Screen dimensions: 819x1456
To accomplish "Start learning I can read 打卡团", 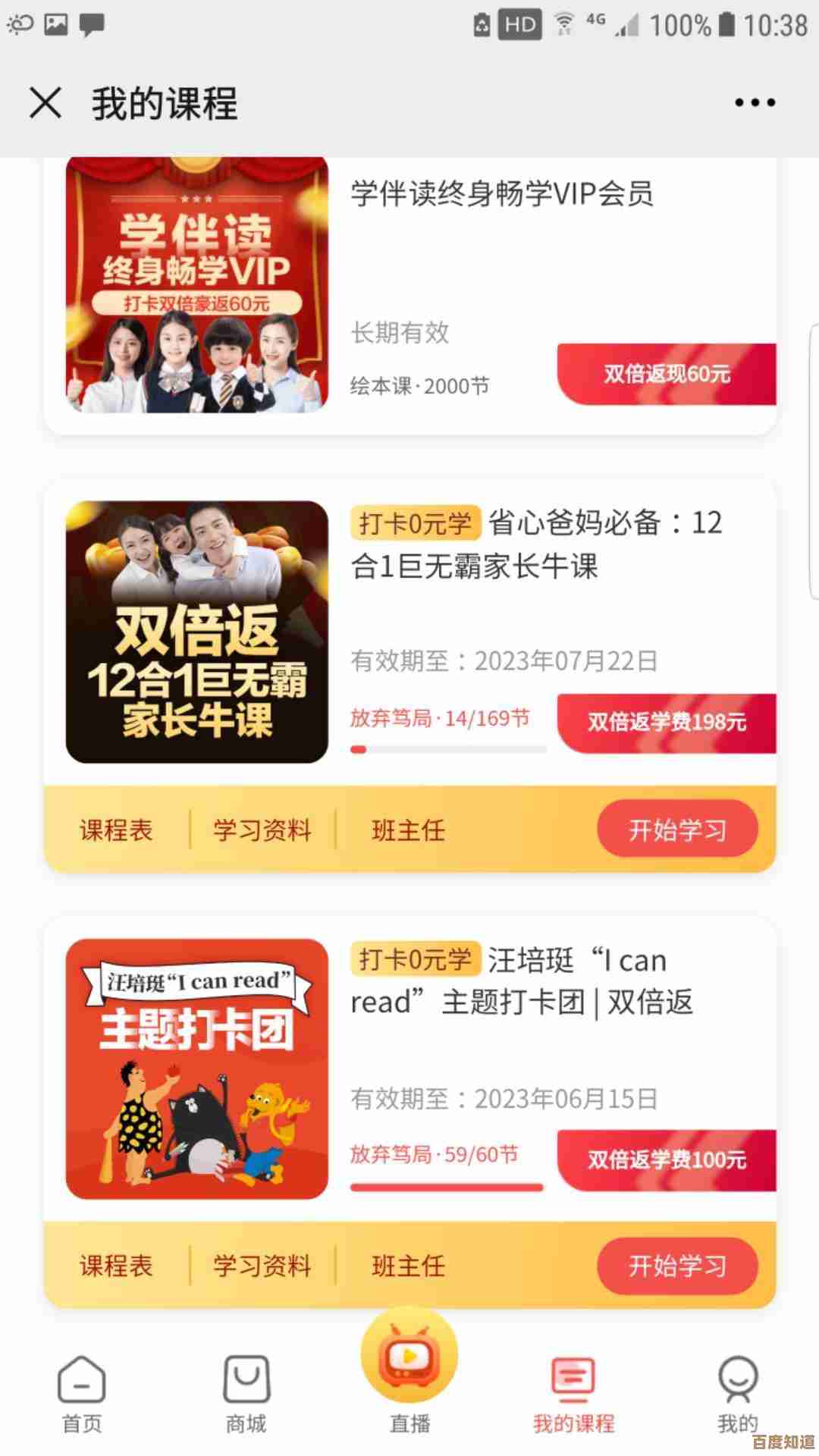I will click(x=677, y=1266).
